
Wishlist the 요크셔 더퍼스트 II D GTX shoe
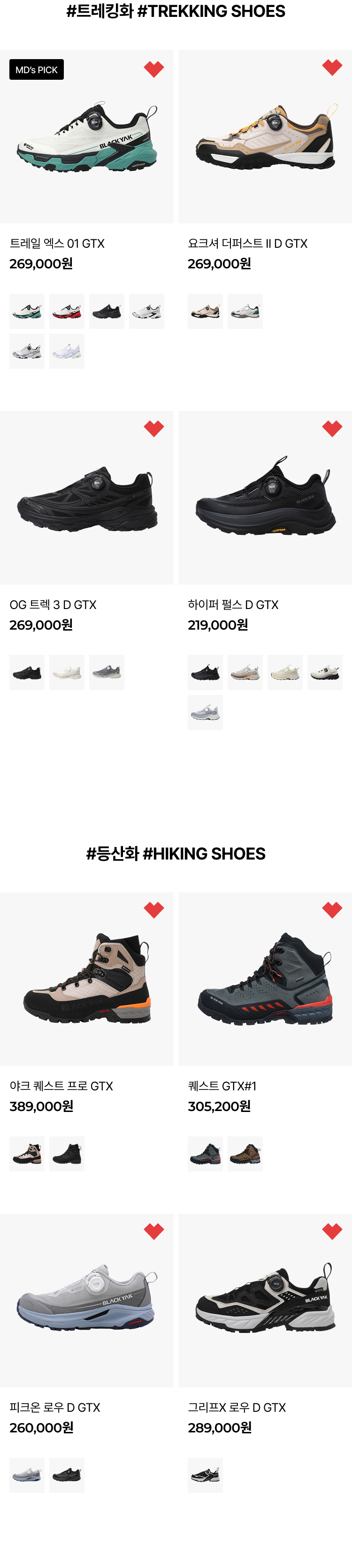click(332, 68)
